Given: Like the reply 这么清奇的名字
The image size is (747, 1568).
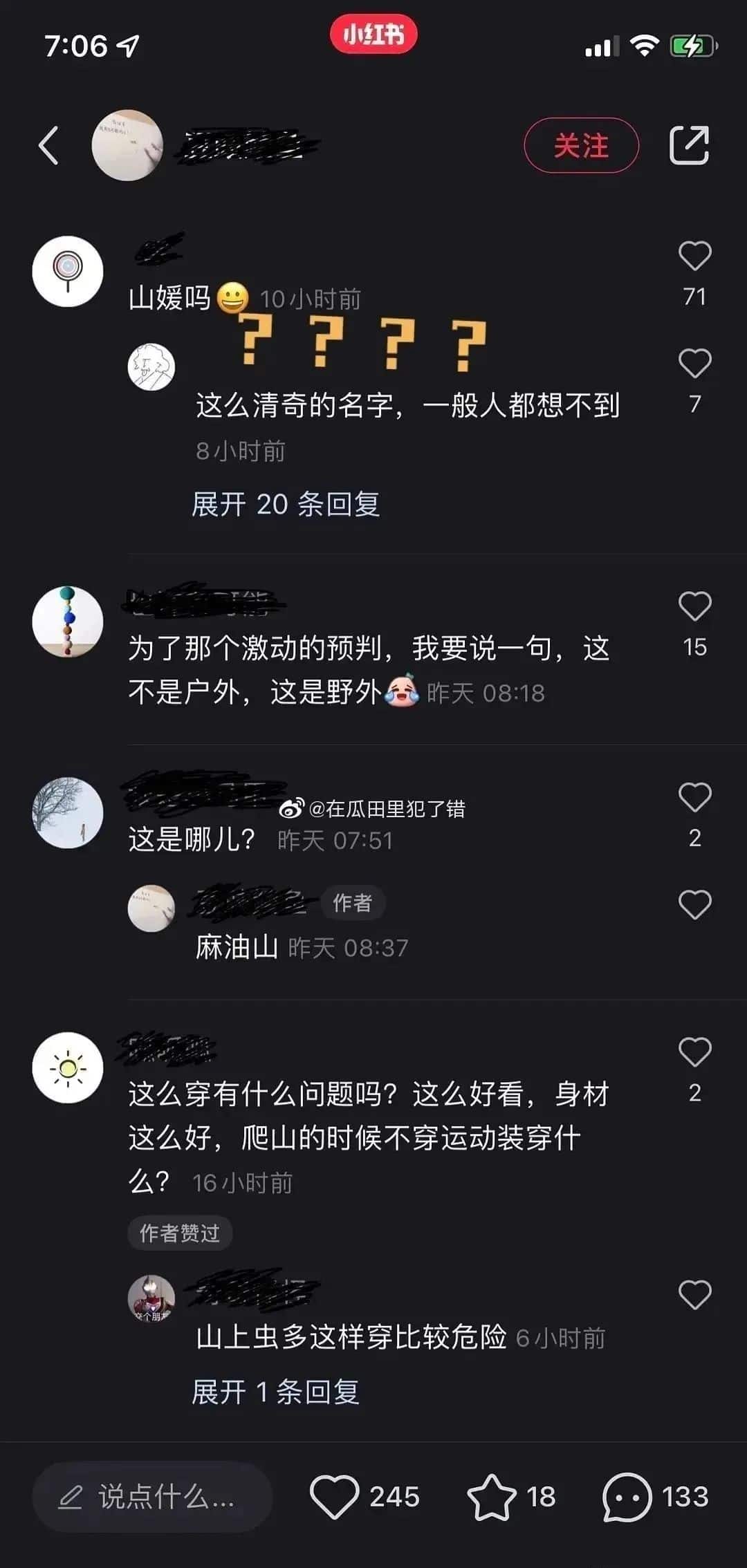Looking at the screenshot, I should (x=694, y=364).
